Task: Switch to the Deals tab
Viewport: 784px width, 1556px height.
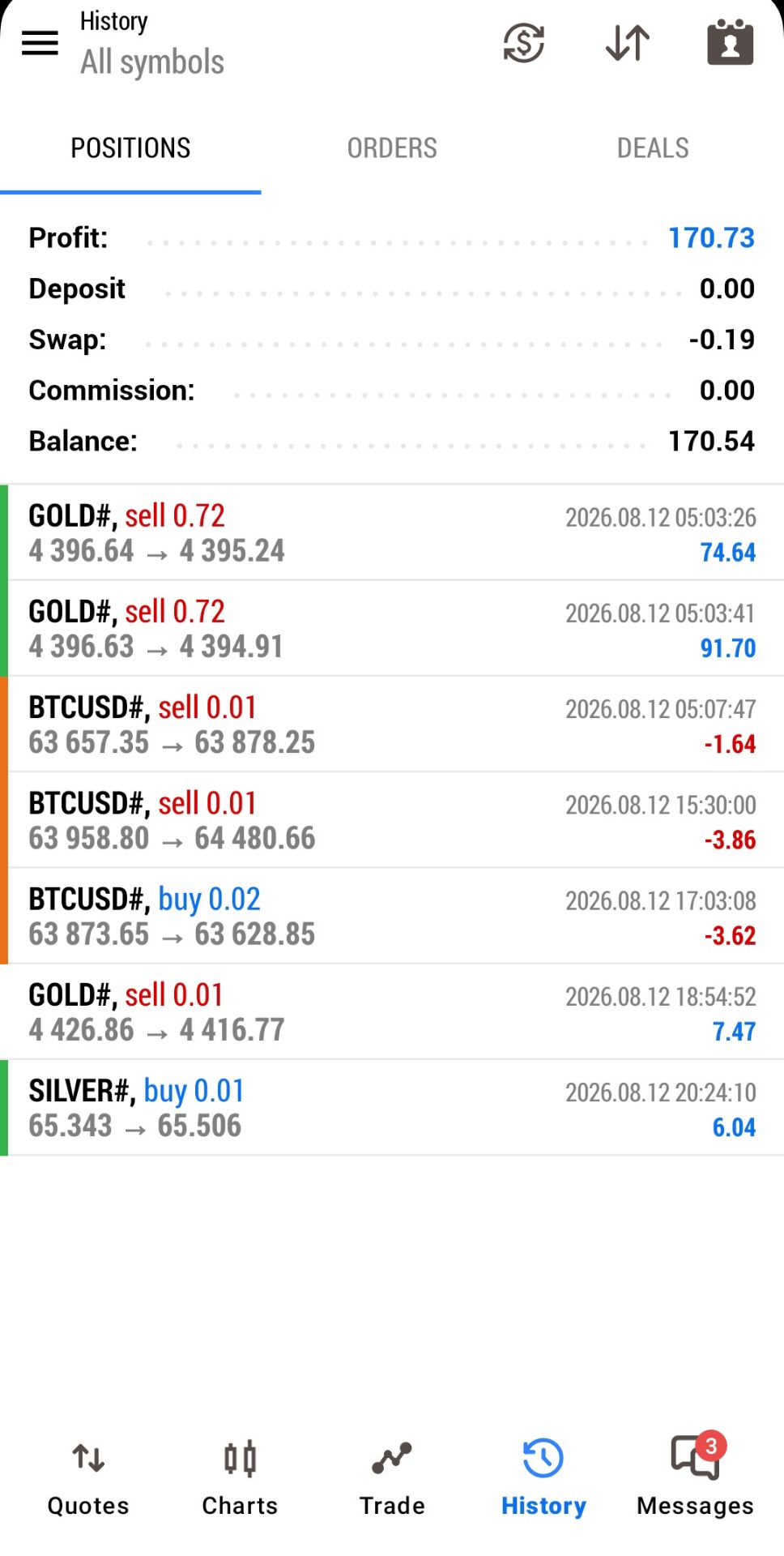Action: (x=653, y=148)
